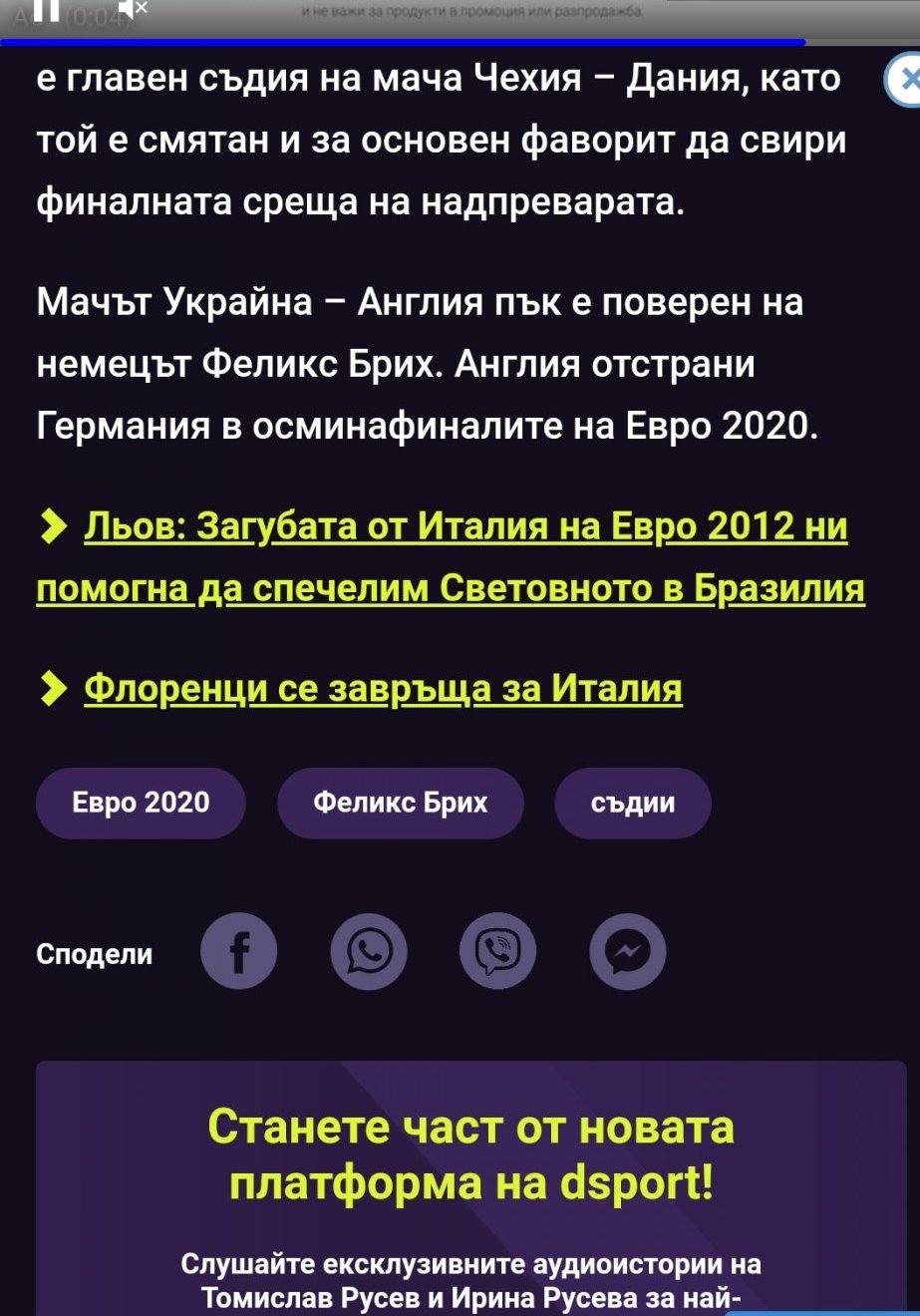Share the article on Facebook
This screenshot has height=1316, width=920.
click(x=238, y=952)
